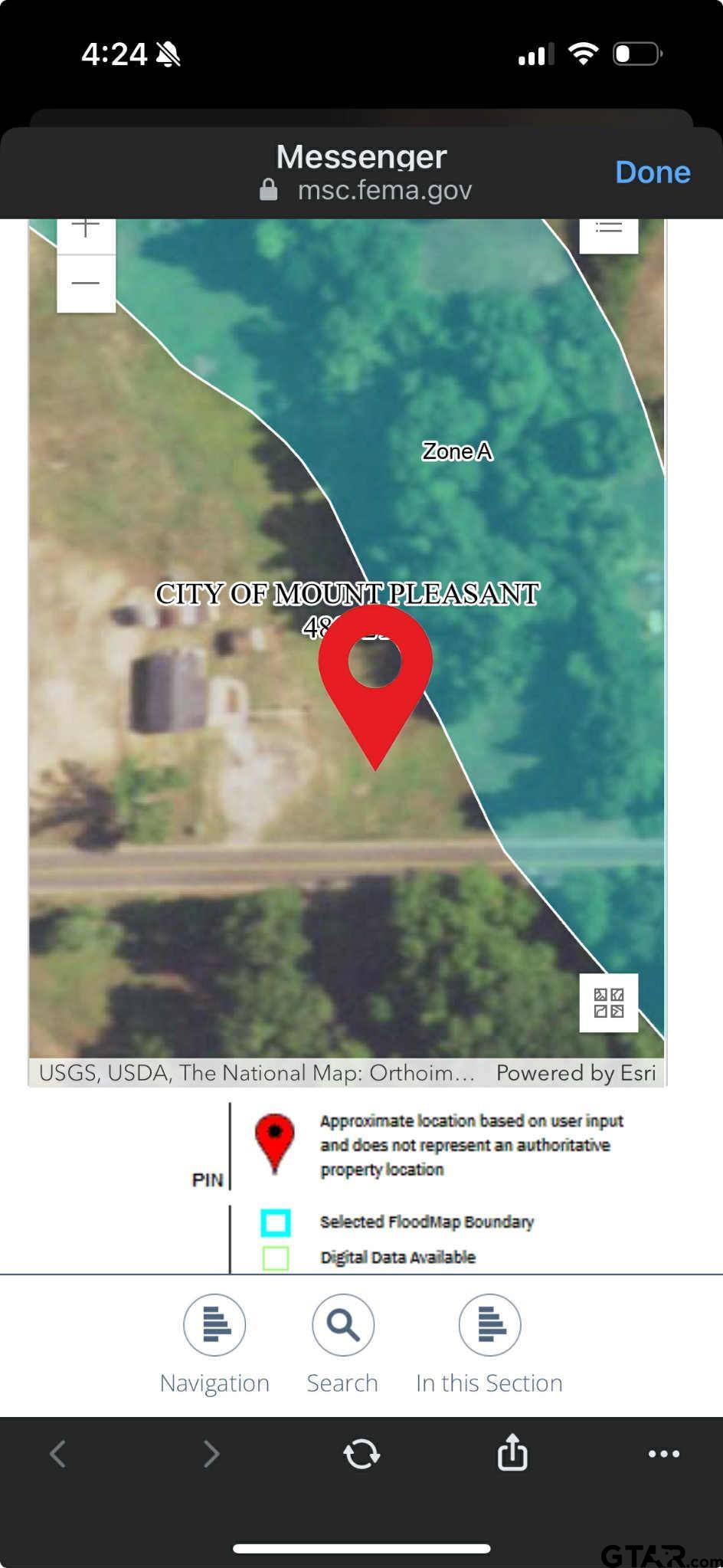Reload the FEMA page
Image resolution: width=723 pixels, height=1568 pixels.
[x=361, y=1453]
